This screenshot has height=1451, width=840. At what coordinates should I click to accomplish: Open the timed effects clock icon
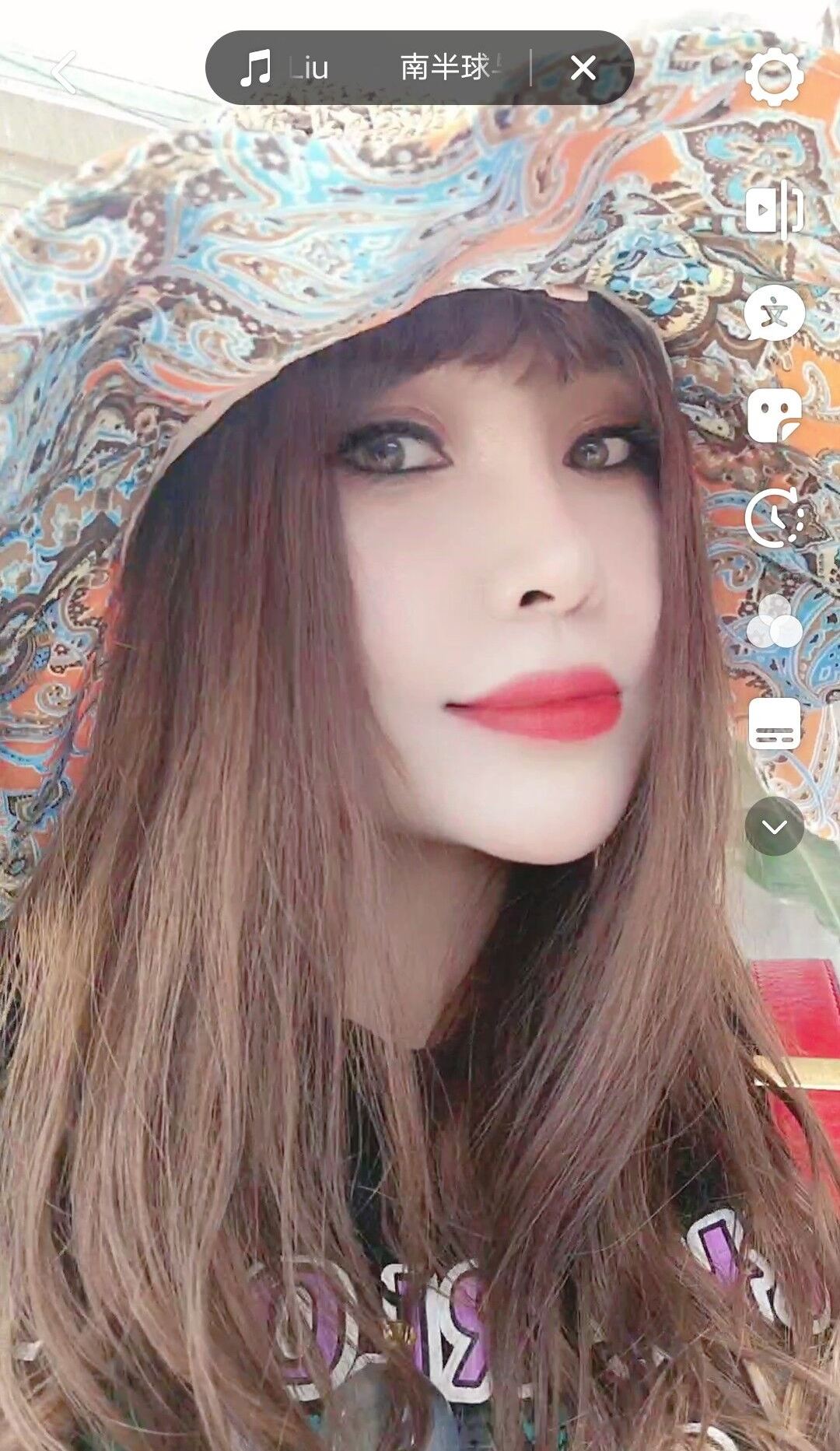(774, 517)
